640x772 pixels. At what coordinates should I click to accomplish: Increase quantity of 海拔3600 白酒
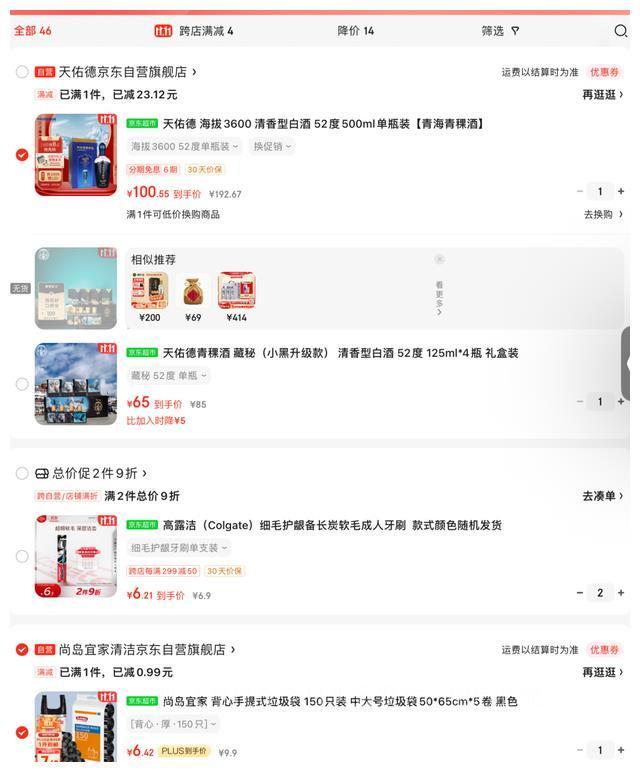point(621,191)
